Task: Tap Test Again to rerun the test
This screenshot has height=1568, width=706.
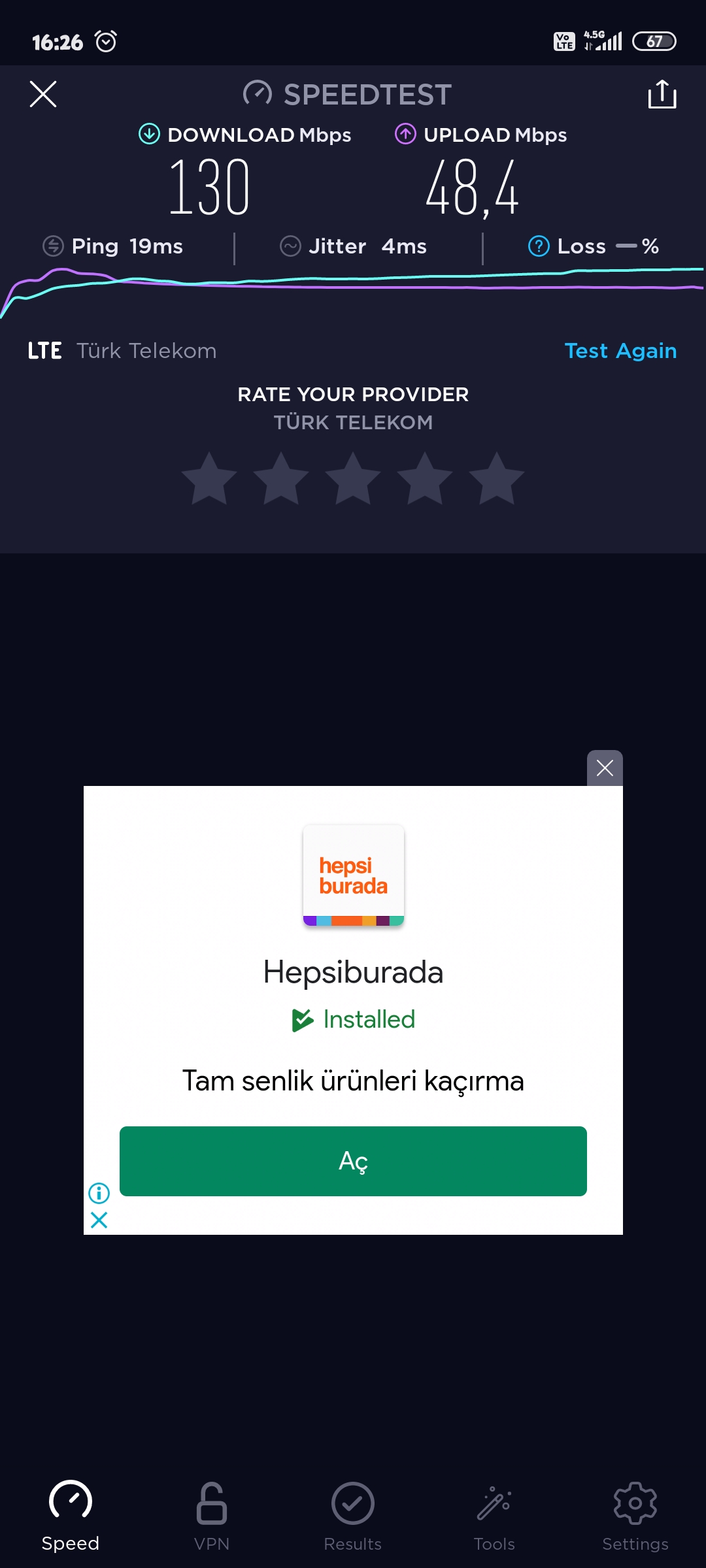Action: pyautogui.click(x=620, y=351)
